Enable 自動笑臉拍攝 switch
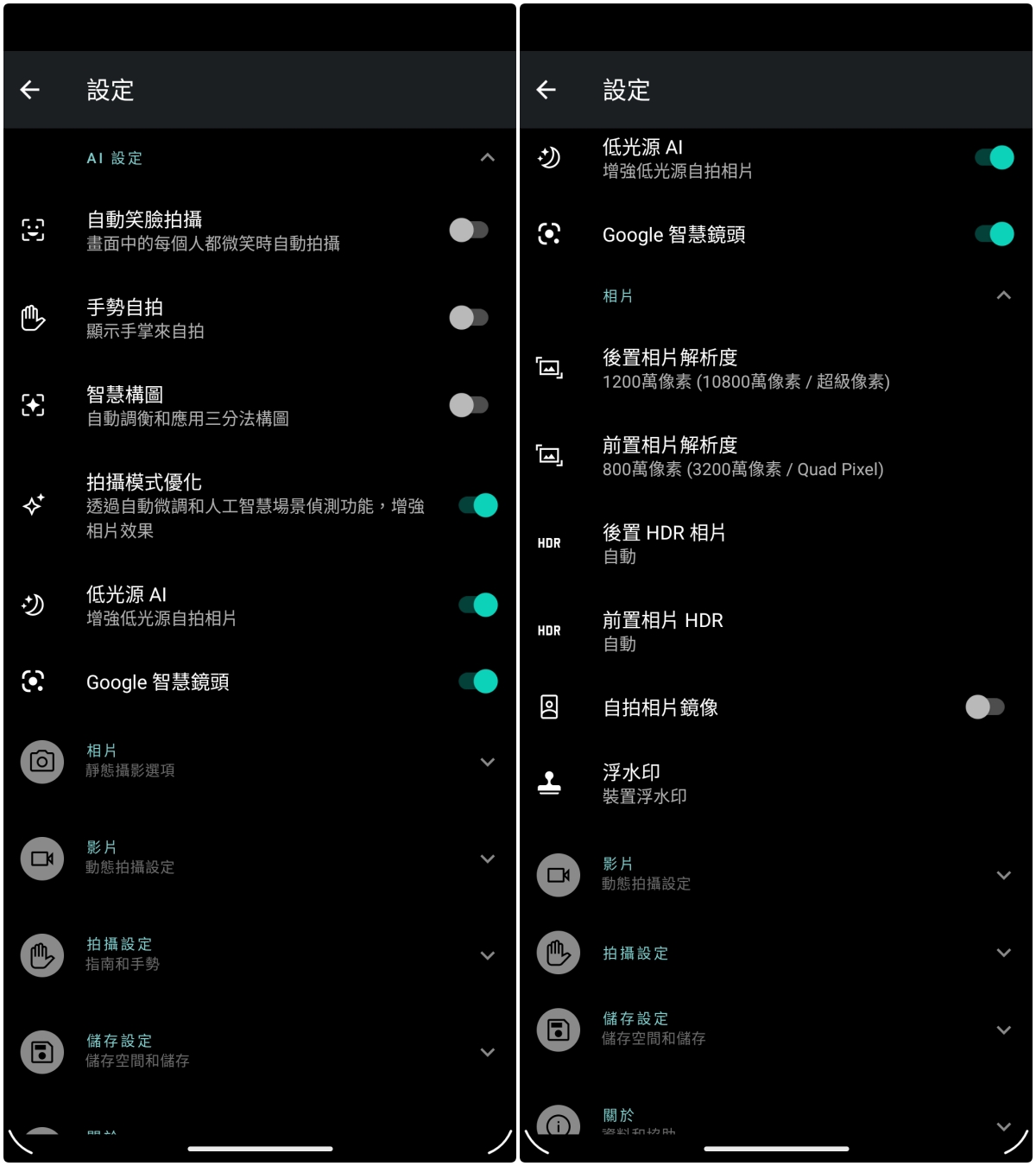The image size is (1036, 1166). click(469, 230)
